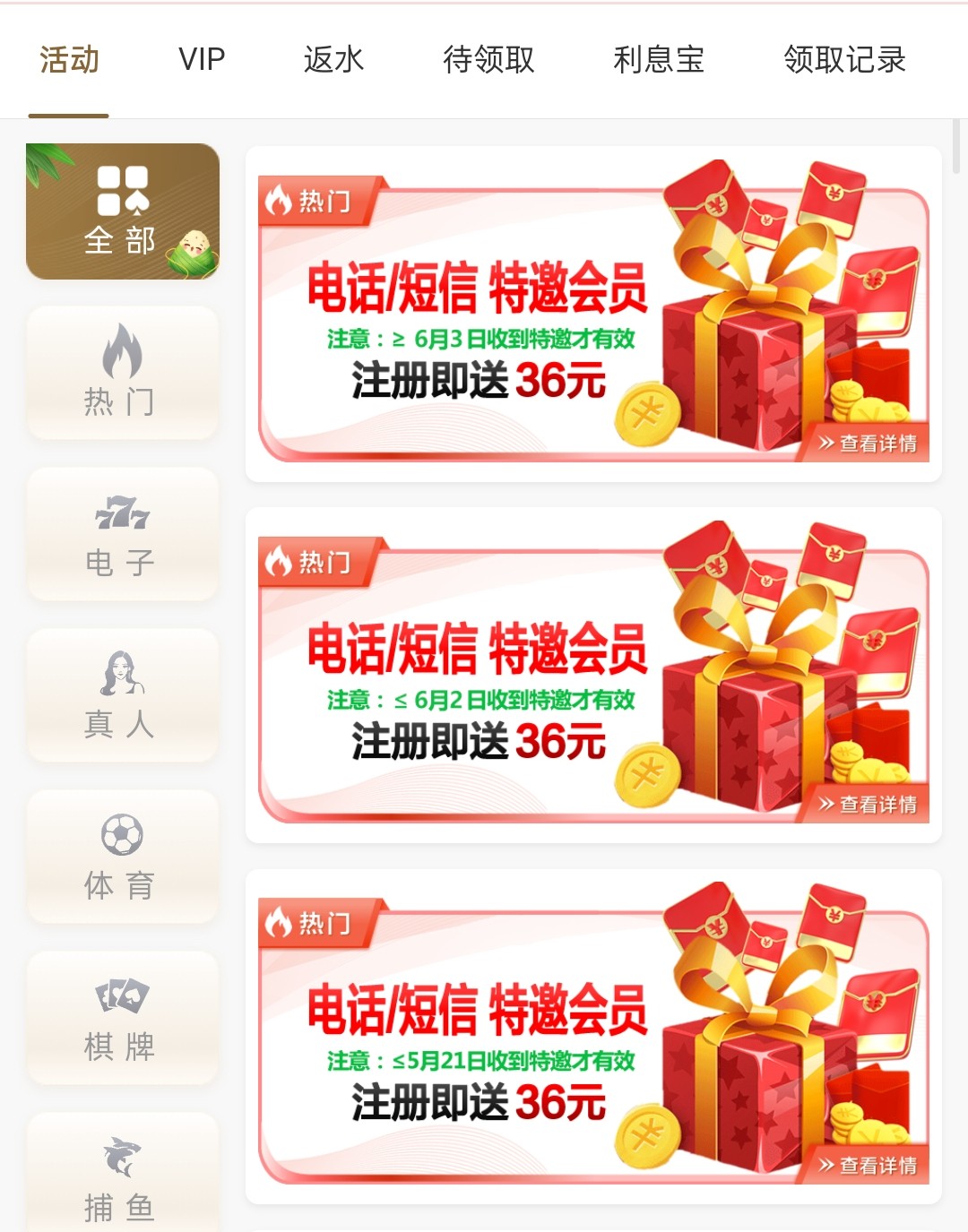Switch to the VIP tab
This screenshot has height=1232, width=968.
pos(202,60)
